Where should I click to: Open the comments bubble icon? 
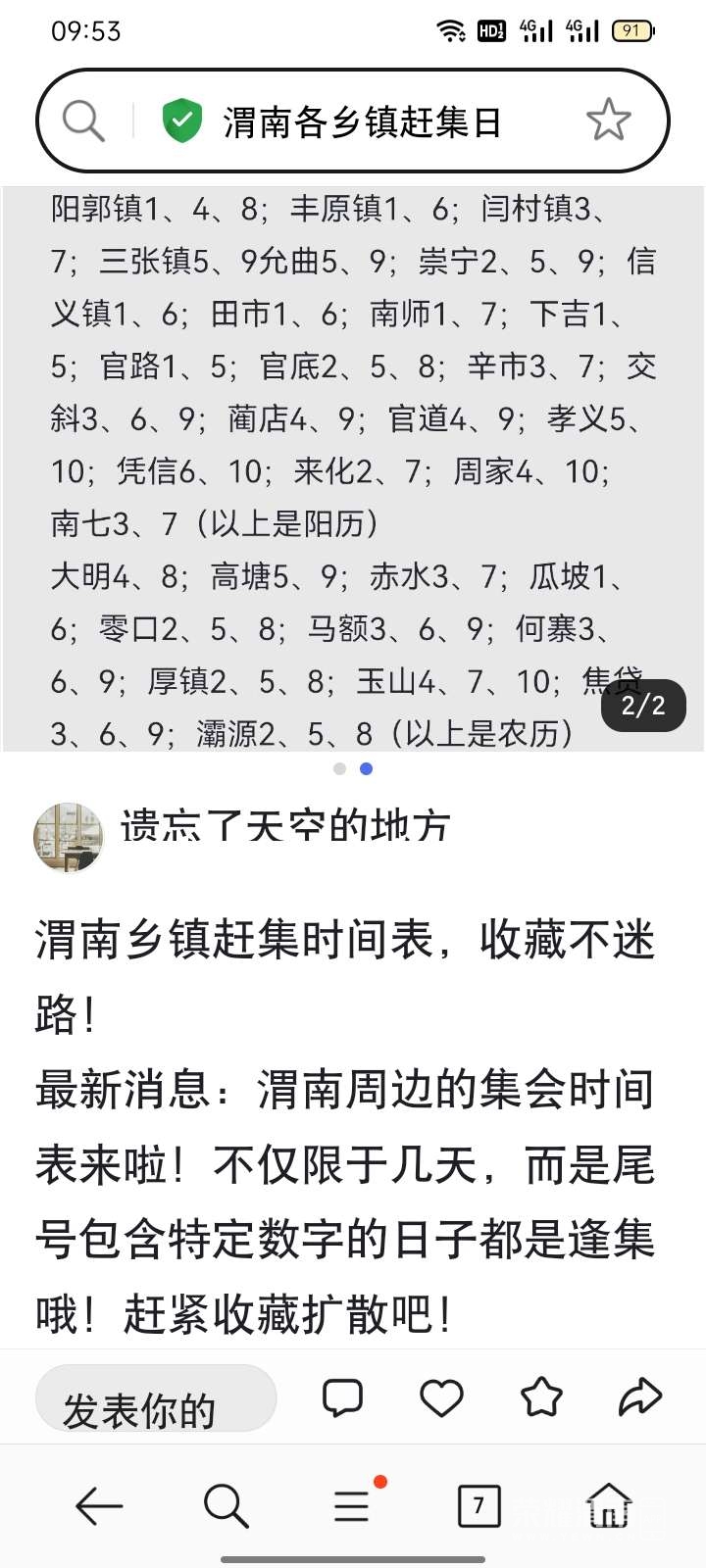342,1397
